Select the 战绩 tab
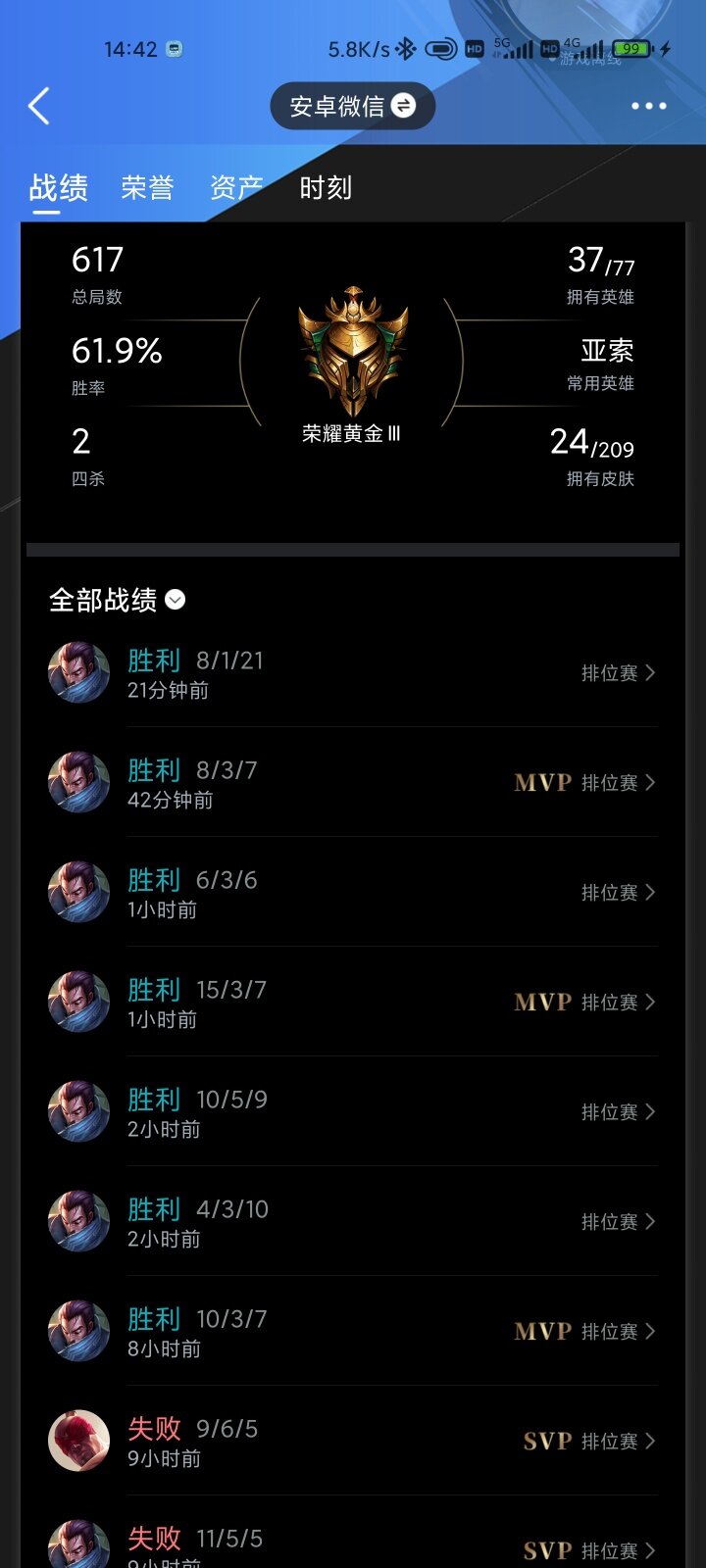 click(x=59, y=187)
